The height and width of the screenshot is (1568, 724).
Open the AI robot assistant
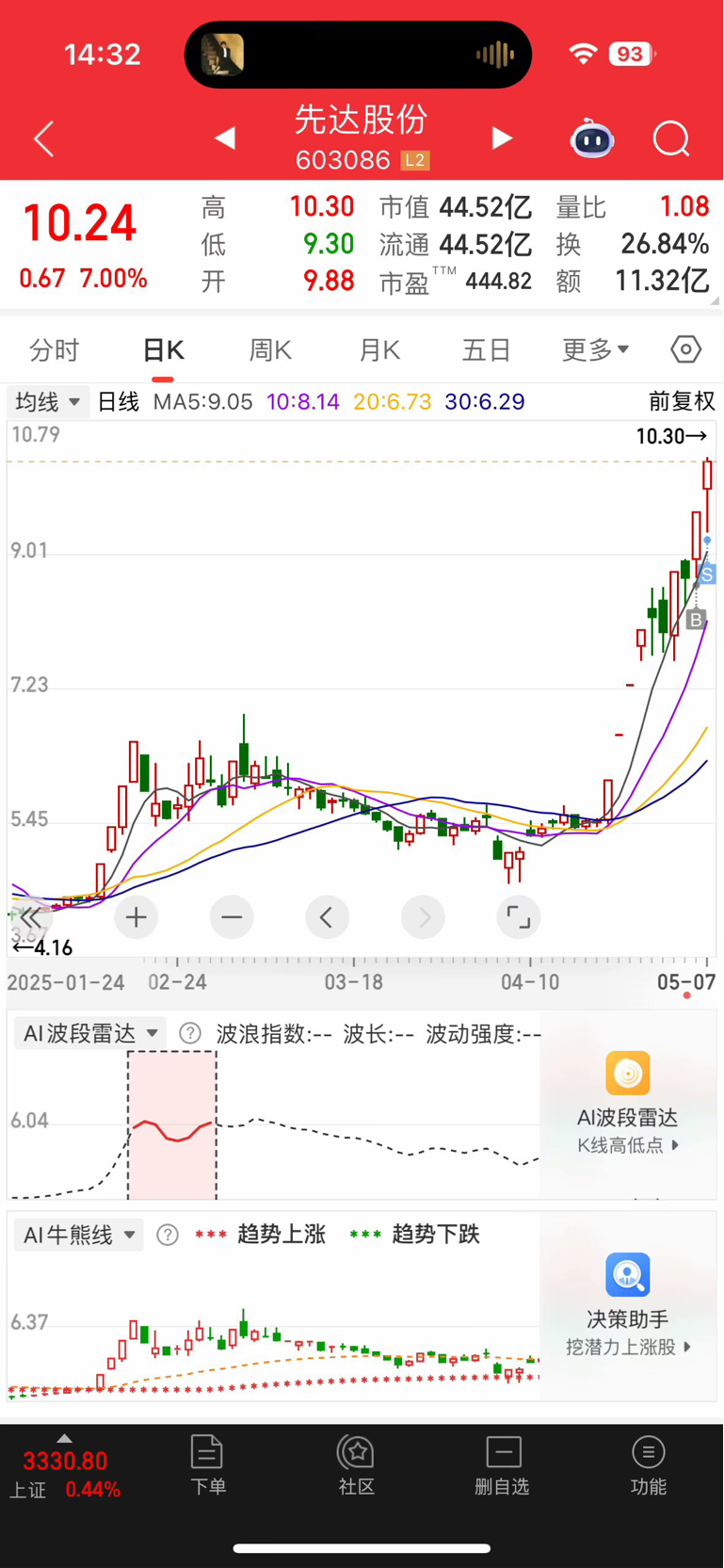(592, 139)
